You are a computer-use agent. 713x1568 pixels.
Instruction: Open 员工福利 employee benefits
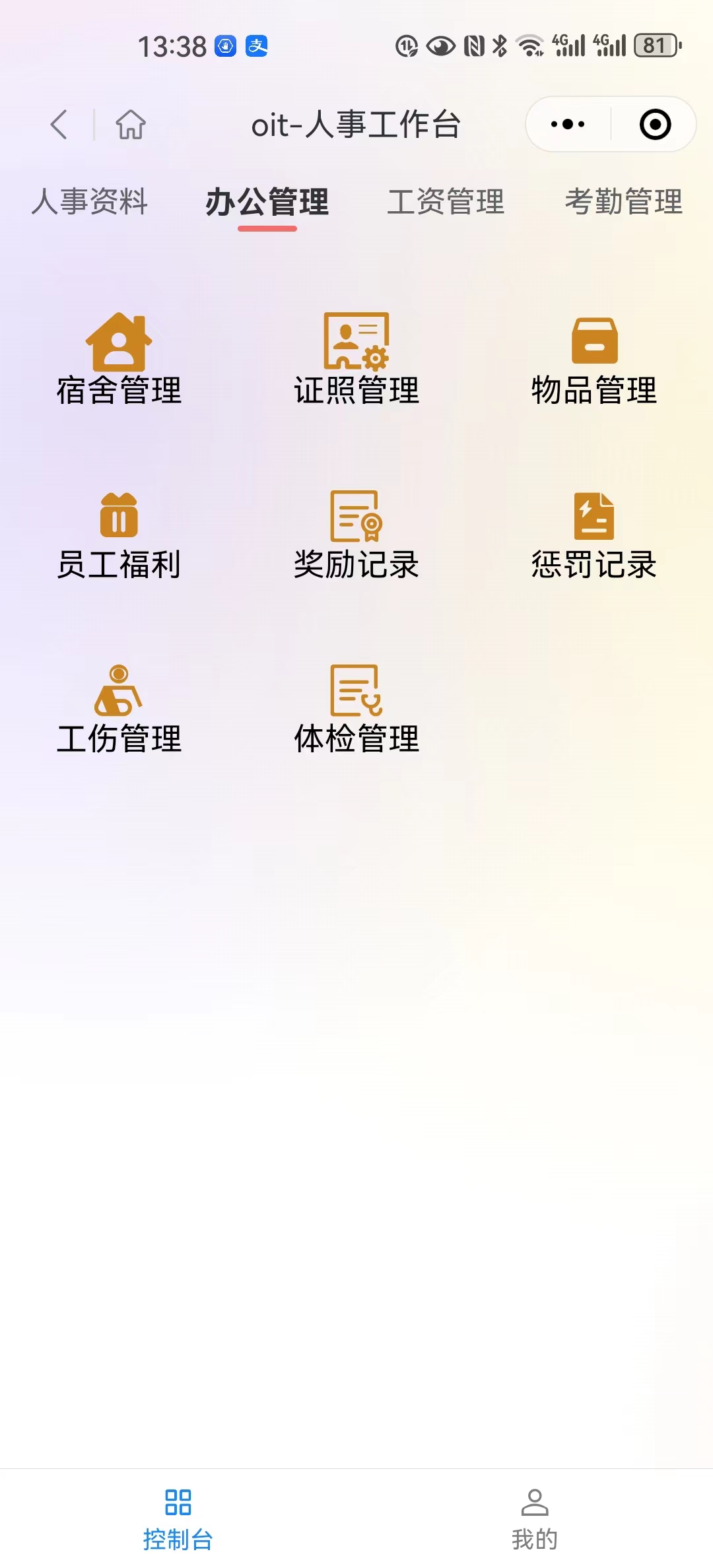(x=119, y=535)
